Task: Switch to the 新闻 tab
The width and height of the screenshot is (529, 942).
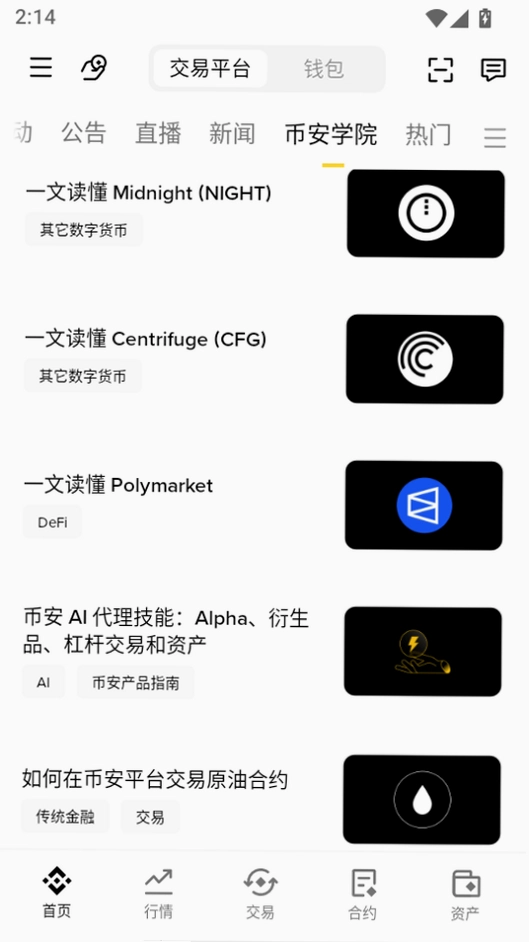Action: tap(232, 133)
